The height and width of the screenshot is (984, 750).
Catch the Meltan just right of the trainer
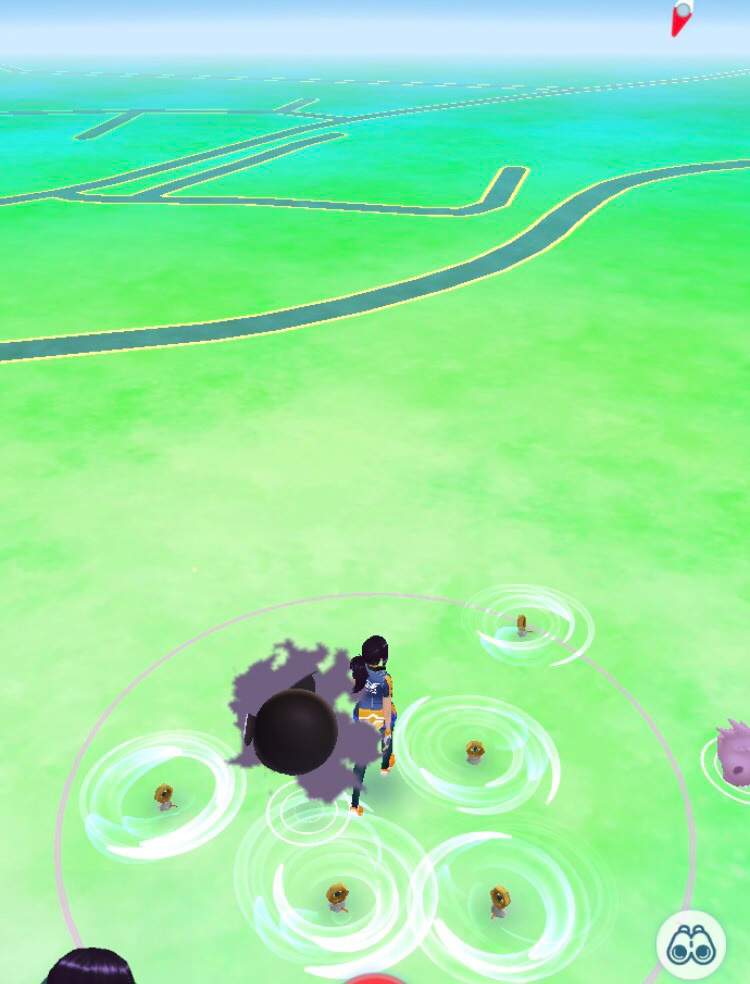coord(475,752)
